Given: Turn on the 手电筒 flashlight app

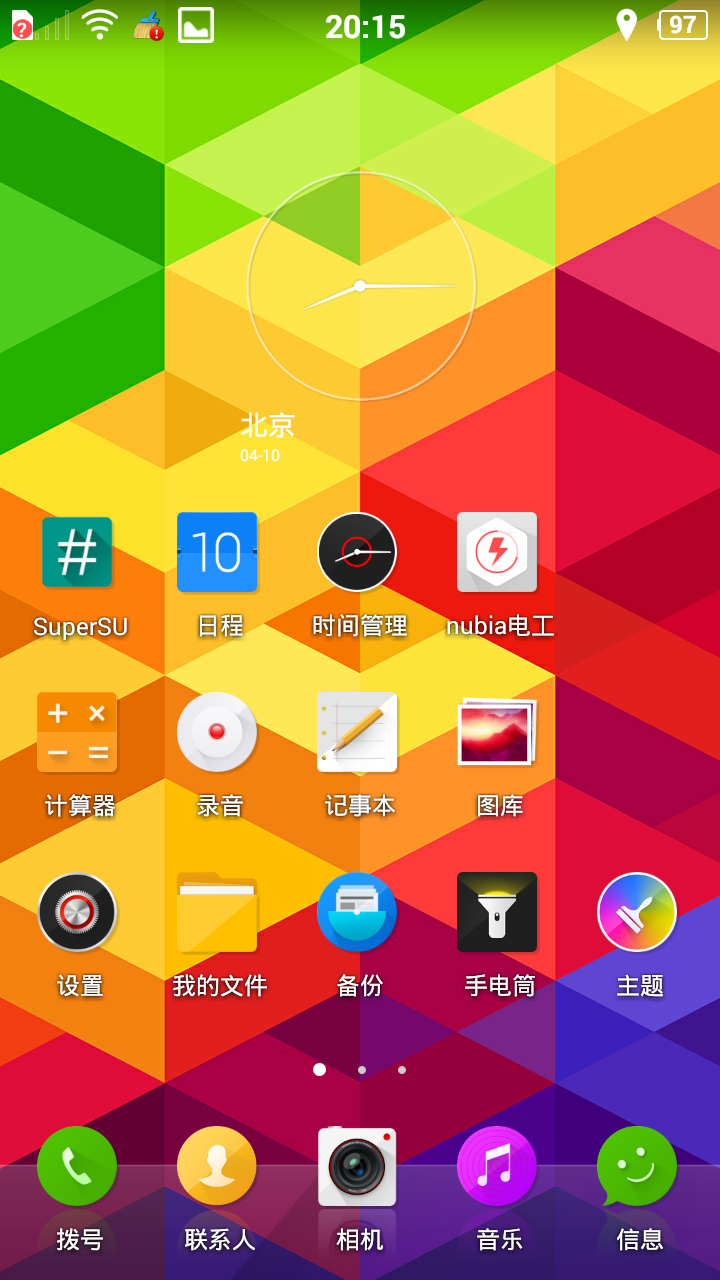Looking at the screenshot, I should click(x=497, y=912).
